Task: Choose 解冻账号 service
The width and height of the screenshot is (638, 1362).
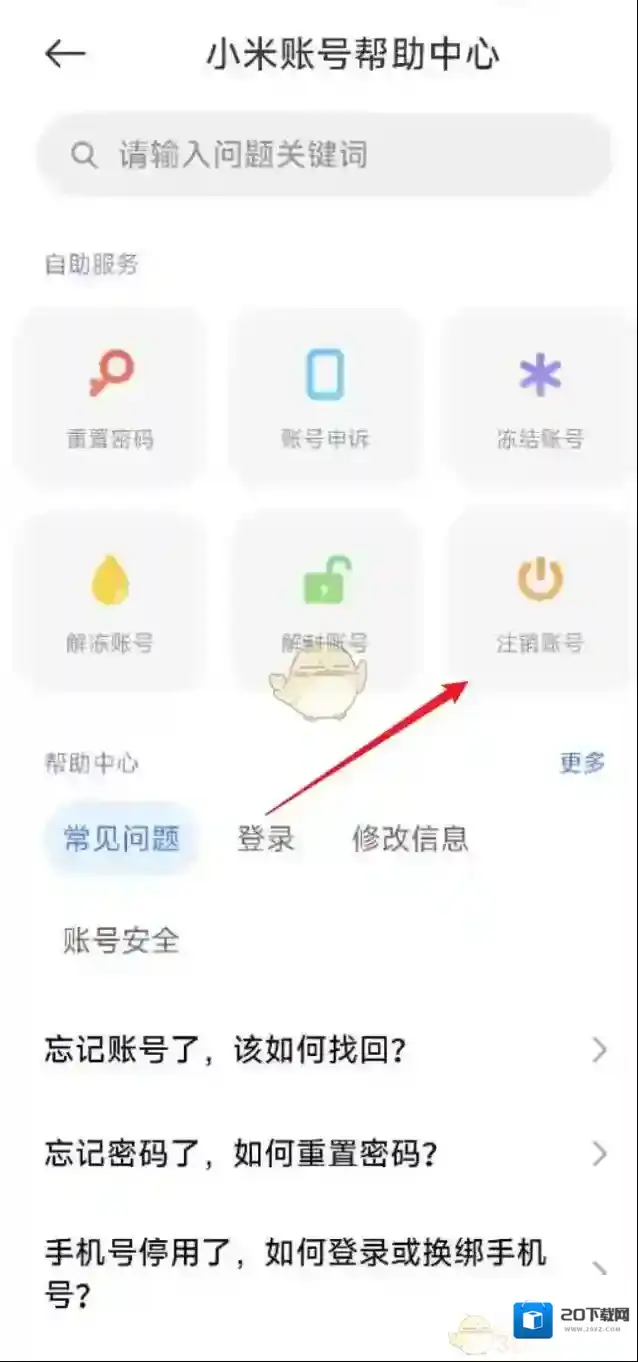Action: point(110,602)
